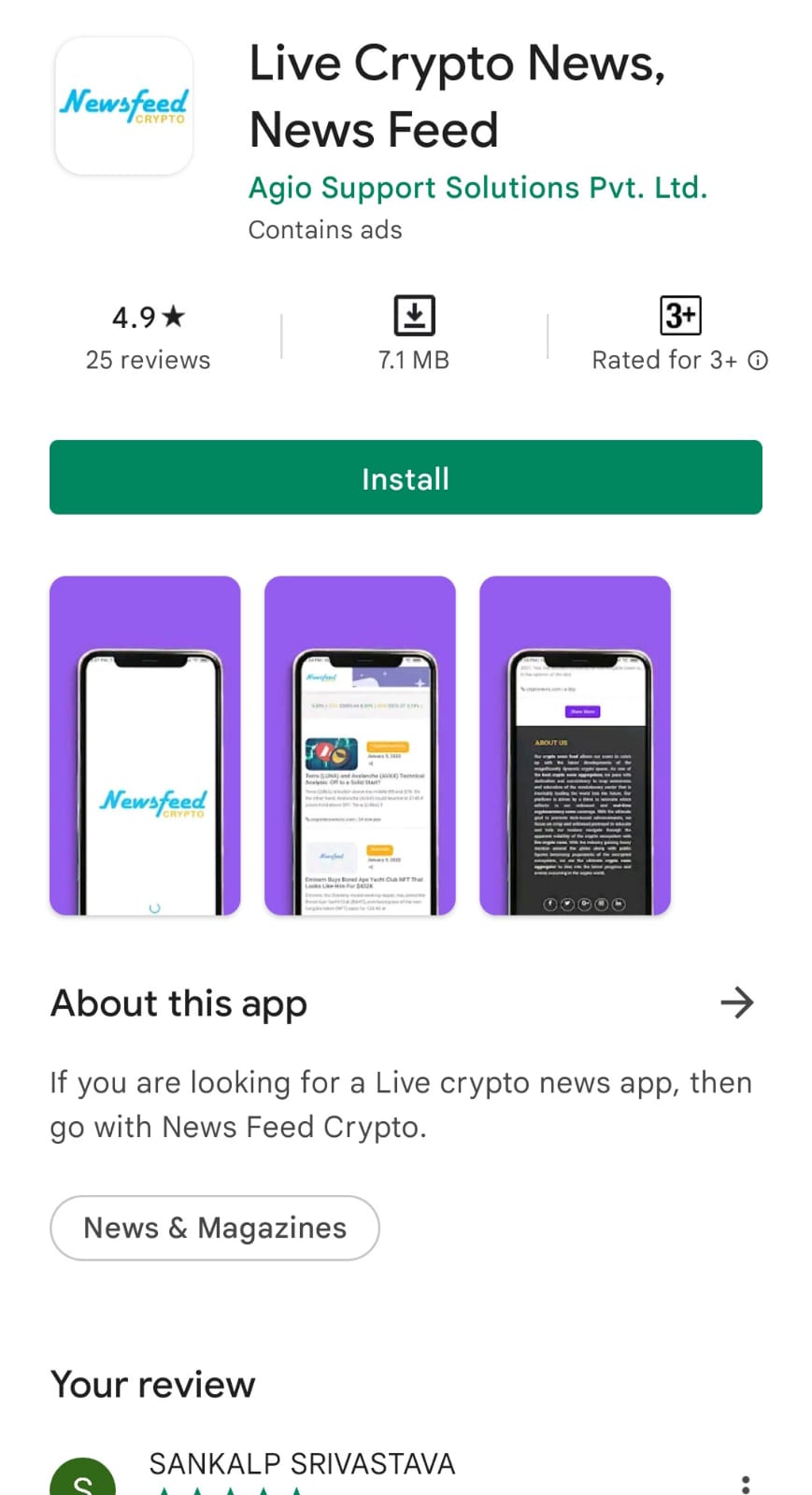Tap the info icon next to Rated for 3+

click(758, 361)
